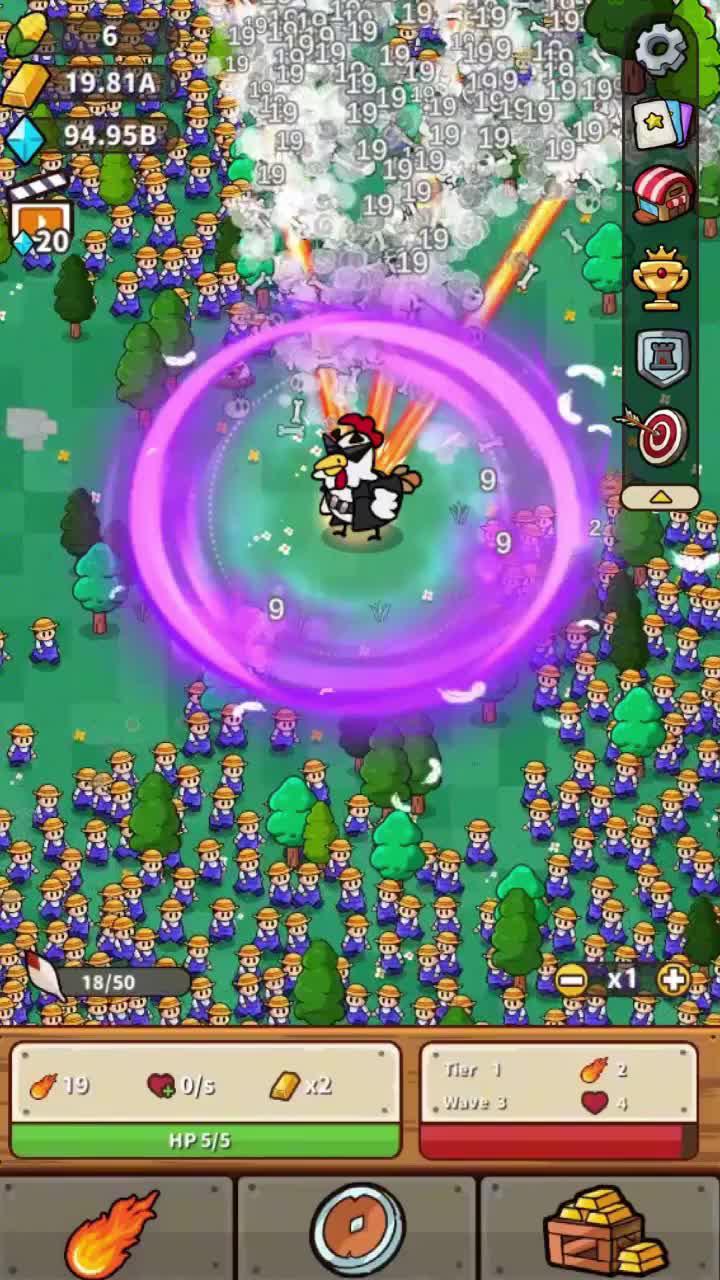Decrease game speed with minus button
Screen dimensions: 720x1280
click(571, 979)
